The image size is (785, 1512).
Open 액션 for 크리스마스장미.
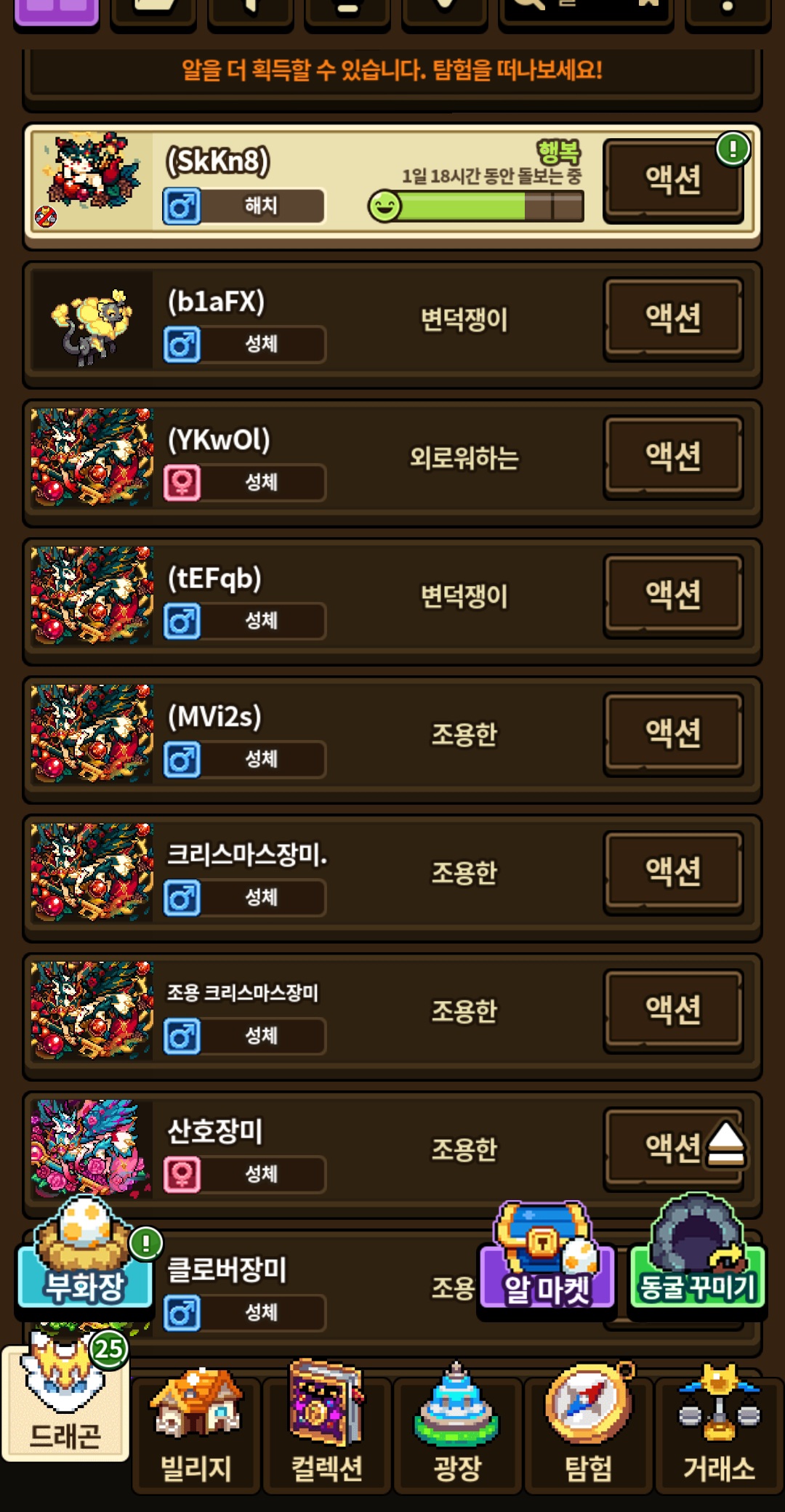point(673,871)
